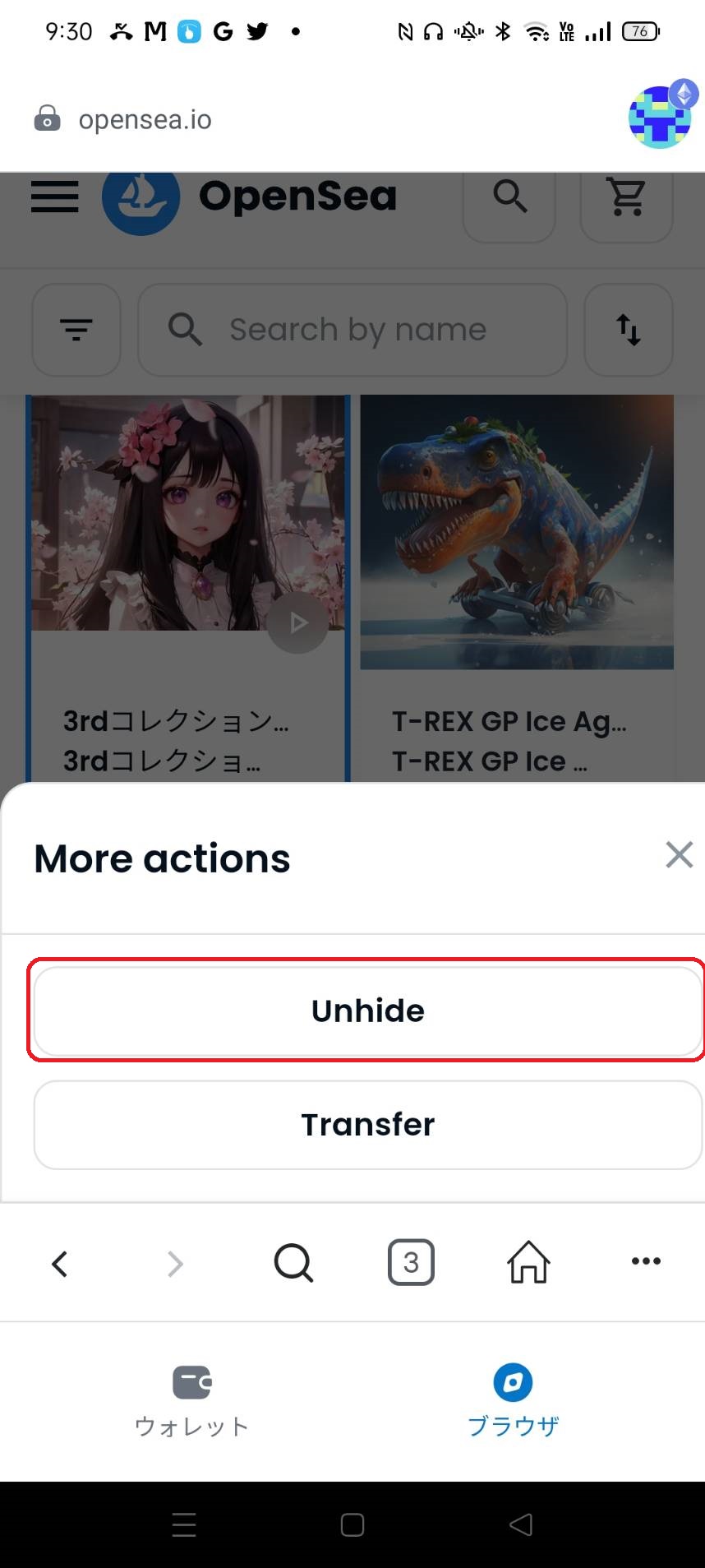This screenshot has height=1568, width=705.
Task: Open the browser overflow menu dots
Action: click(646, 1260)
